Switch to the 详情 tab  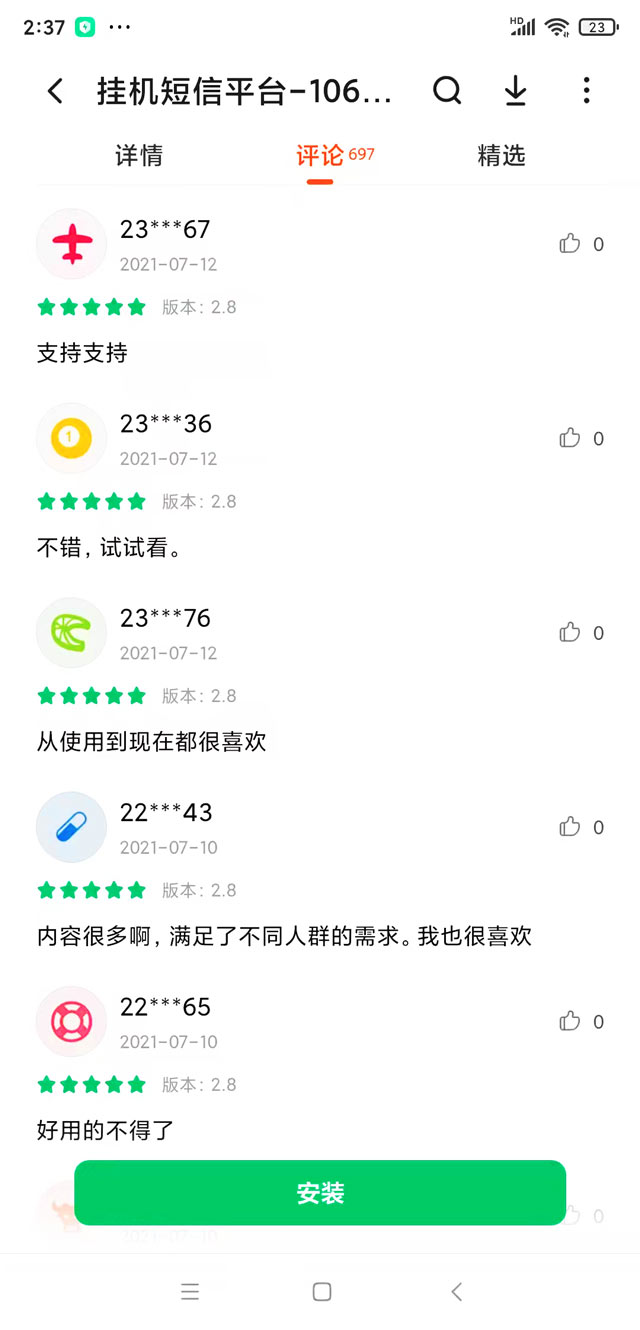click(x=139, y=156)
